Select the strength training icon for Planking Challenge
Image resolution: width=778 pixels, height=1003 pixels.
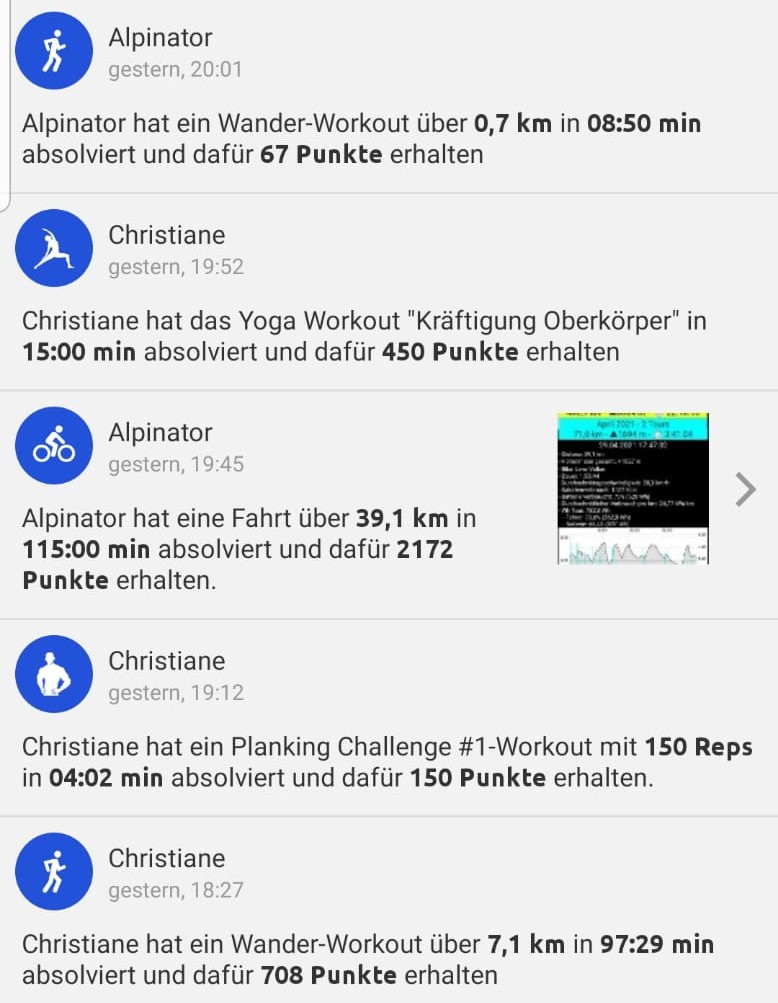pos(54,674)
